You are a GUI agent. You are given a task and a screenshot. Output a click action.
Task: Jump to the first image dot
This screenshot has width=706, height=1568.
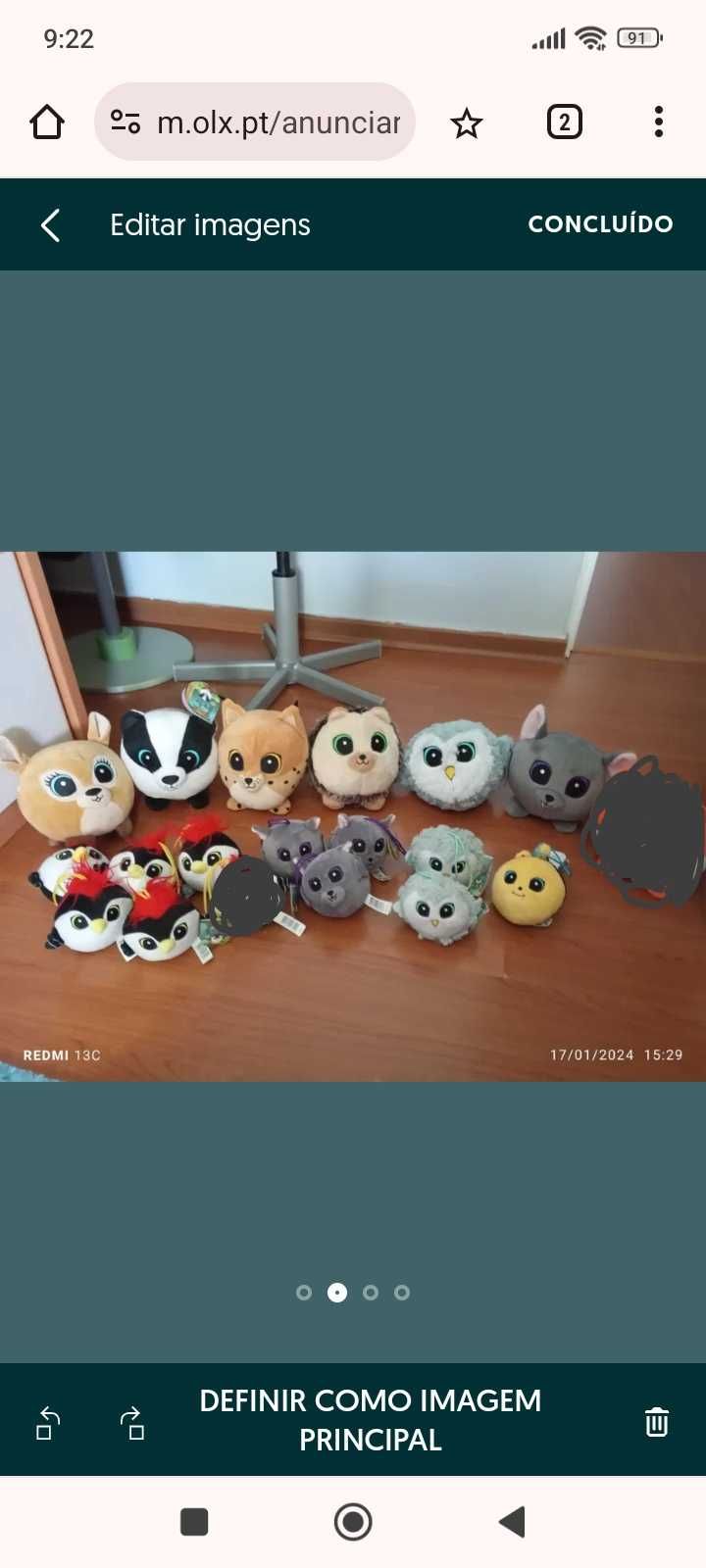304,1293
